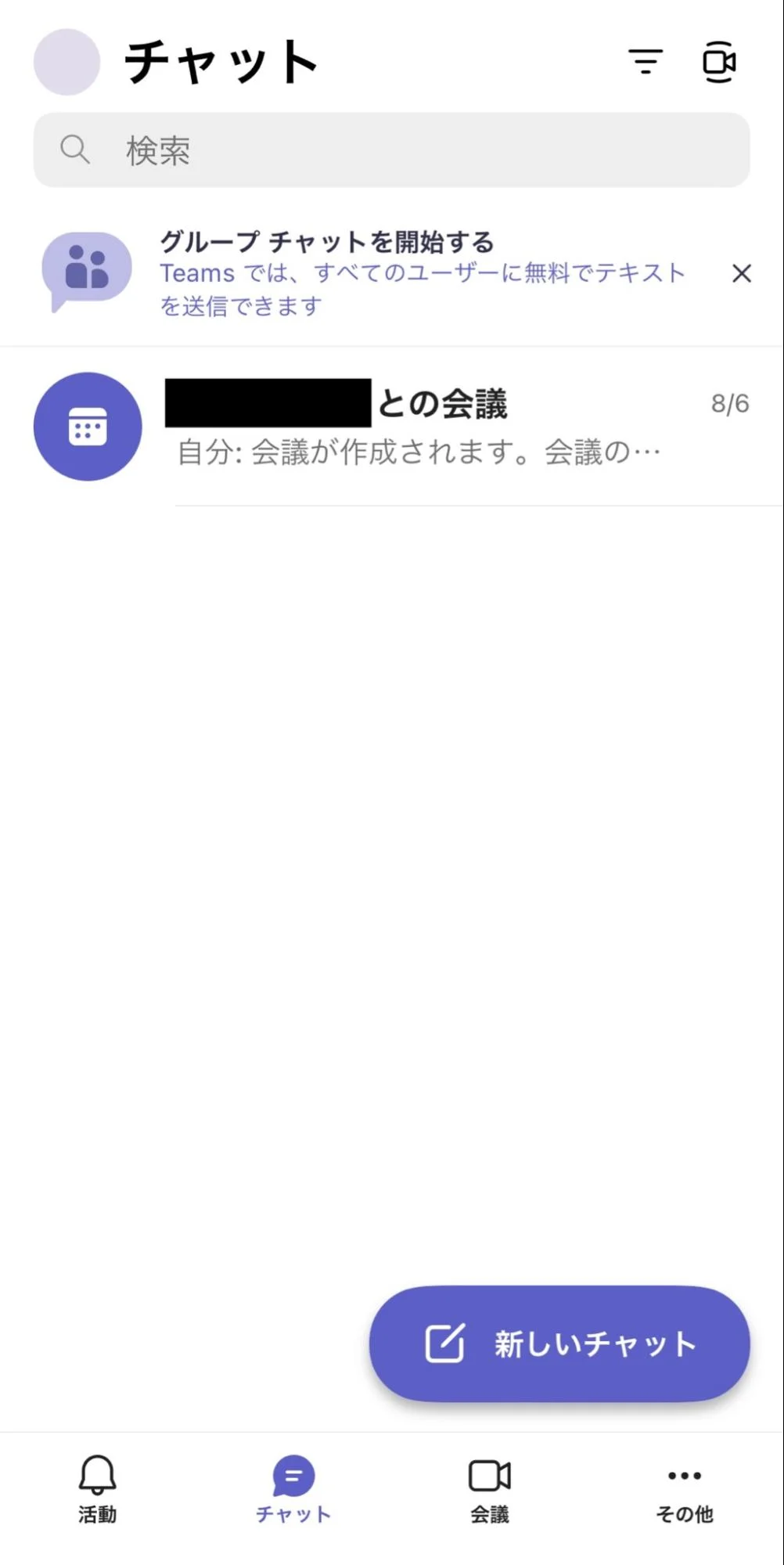Open your profile avatar
The image size is (784, 1565).
(x=67, y=63)
